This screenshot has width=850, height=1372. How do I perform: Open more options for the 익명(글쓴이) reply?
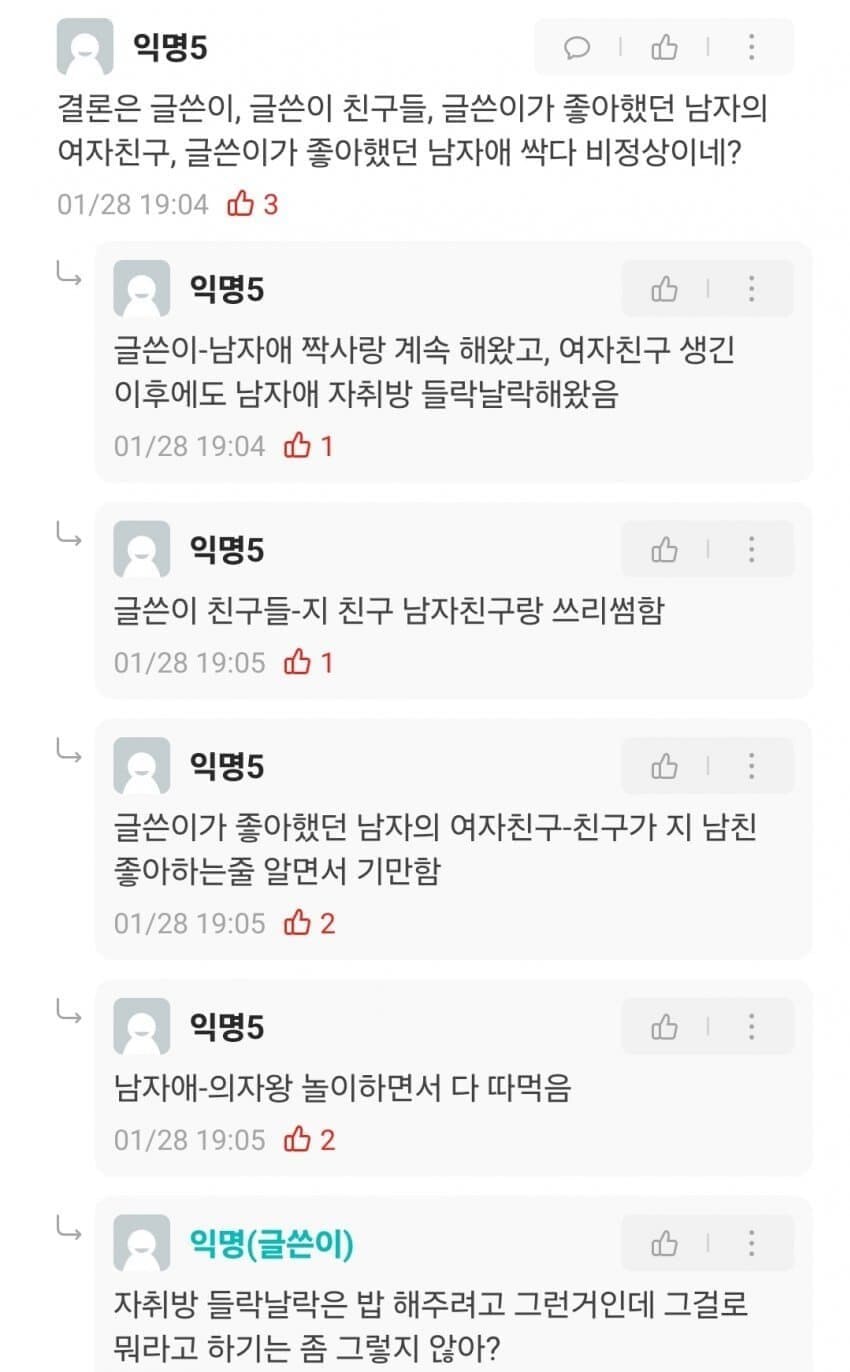pos(751,1244)
